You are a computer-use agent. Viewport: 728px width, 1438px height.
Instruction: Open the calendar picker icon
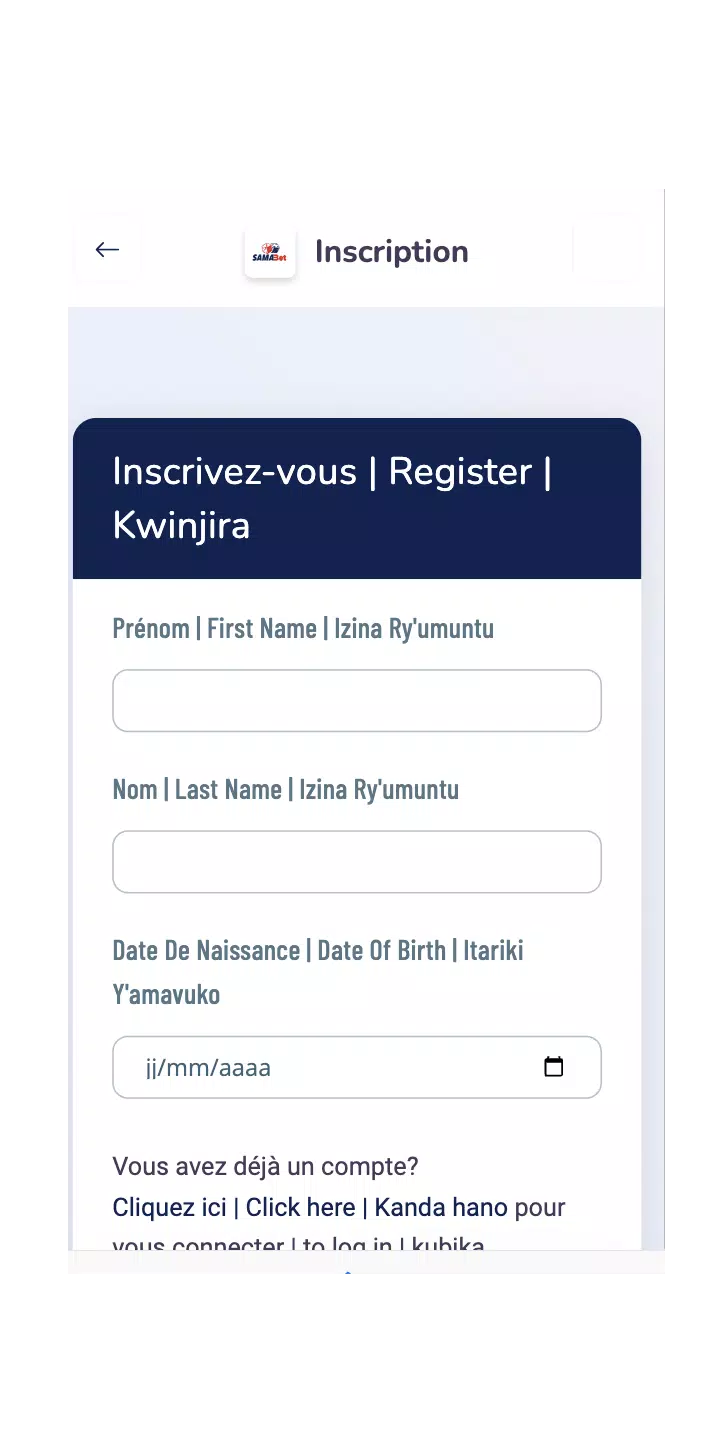(553, 1067)
